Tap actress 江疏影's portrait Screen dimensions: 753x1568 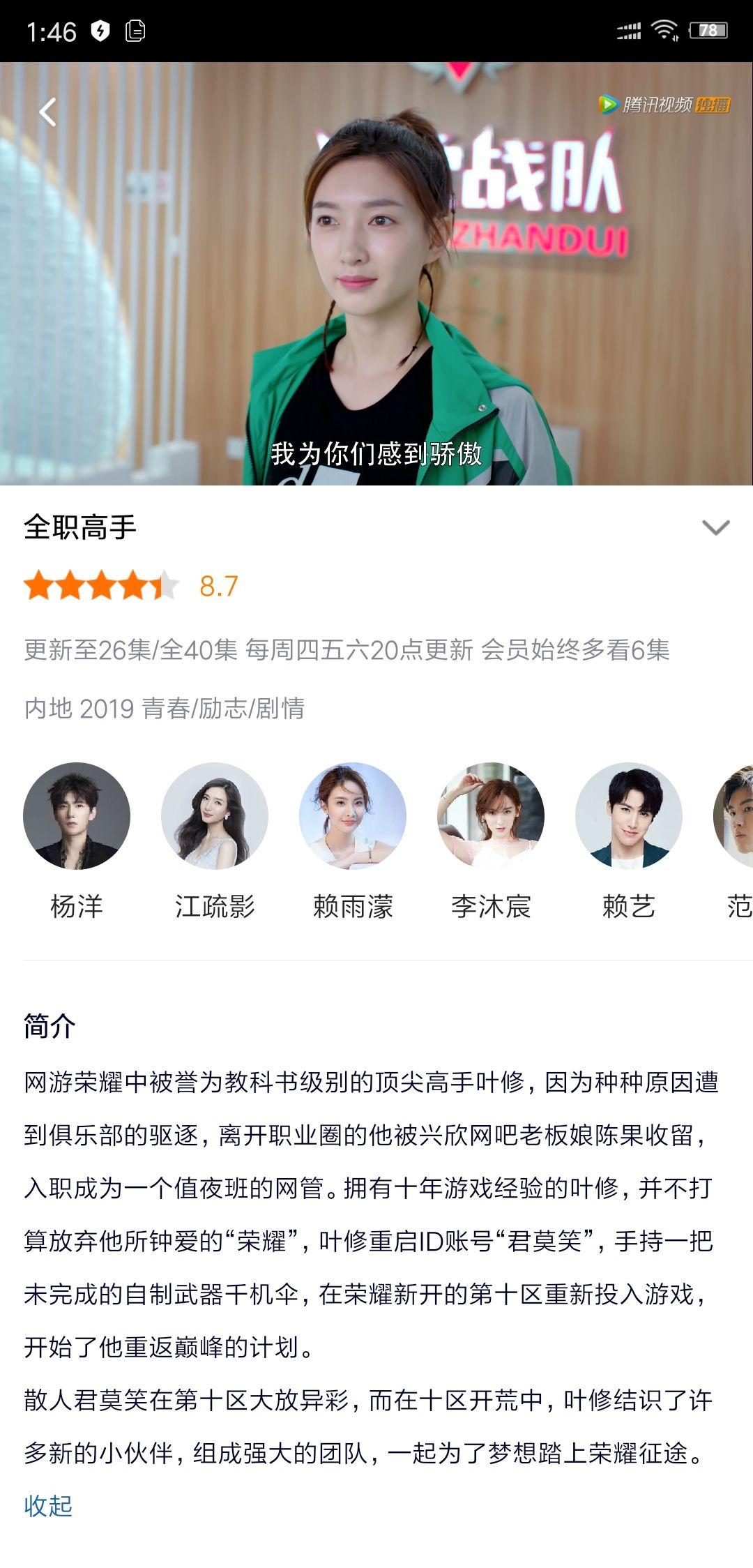pos(216,817)
